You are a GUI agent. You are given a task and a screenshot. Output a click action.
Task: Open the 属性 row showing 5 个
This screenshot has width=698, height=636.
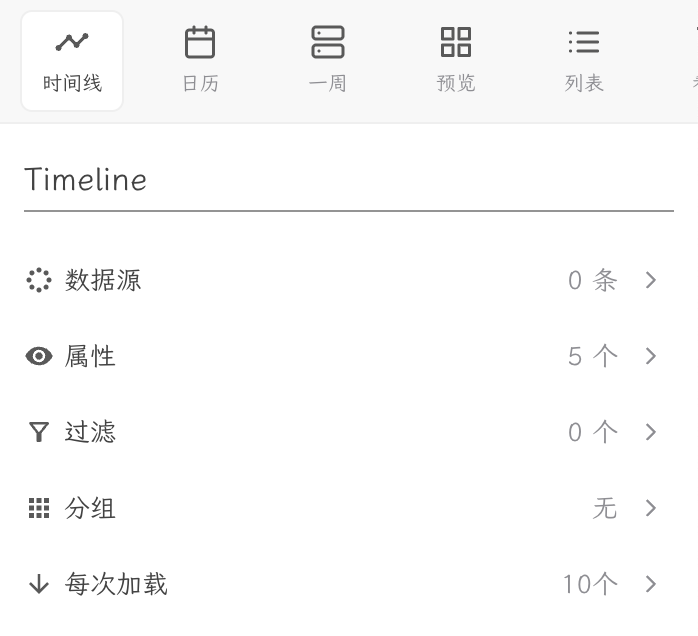click(349, 356)
